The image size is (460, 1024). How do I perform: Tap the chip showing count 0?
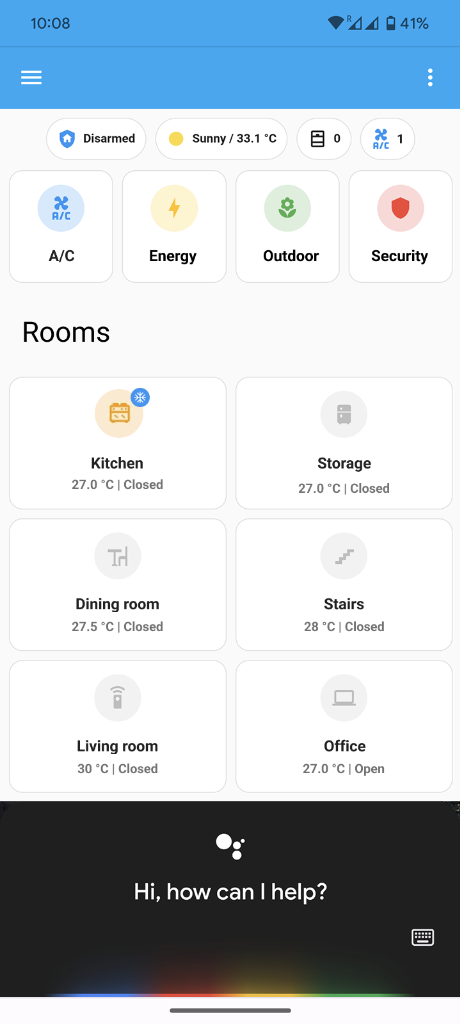click(324, 138)
